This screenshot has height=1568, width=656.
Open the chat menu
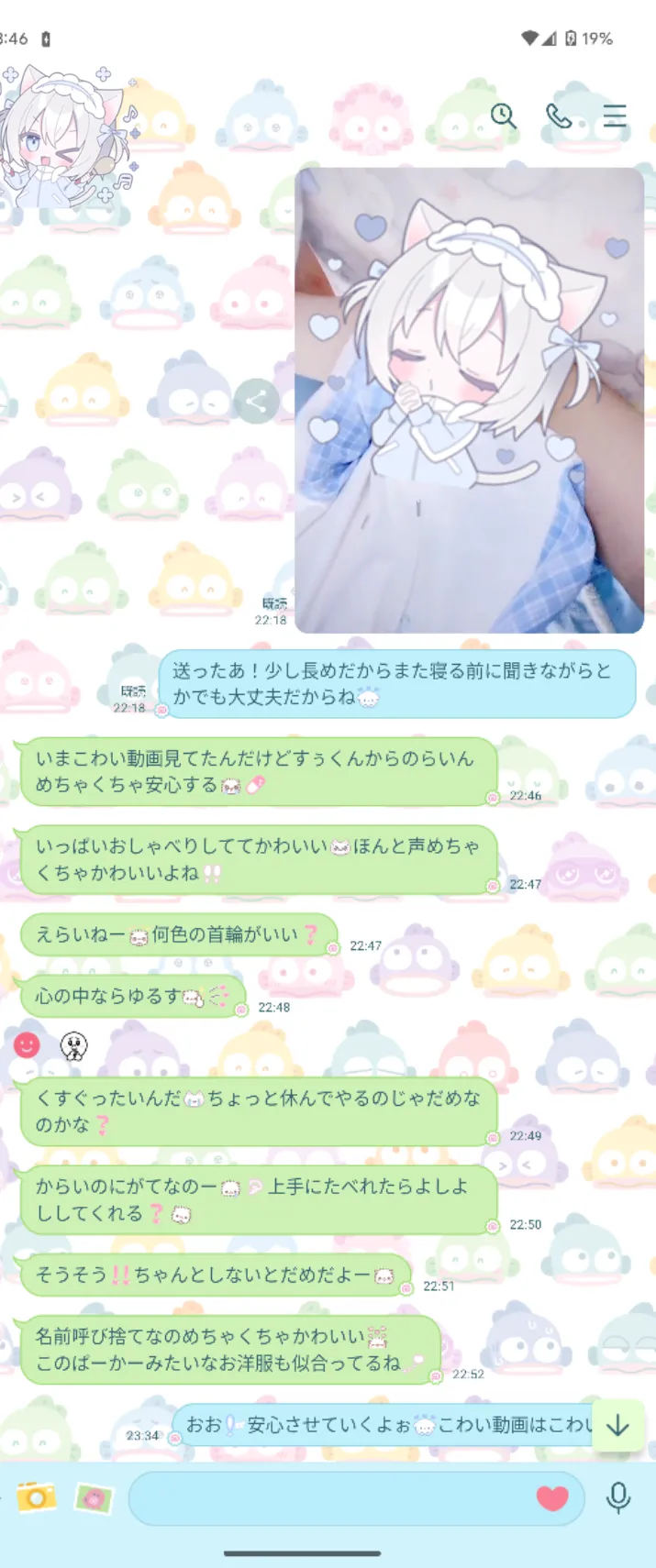click(615, 116)
